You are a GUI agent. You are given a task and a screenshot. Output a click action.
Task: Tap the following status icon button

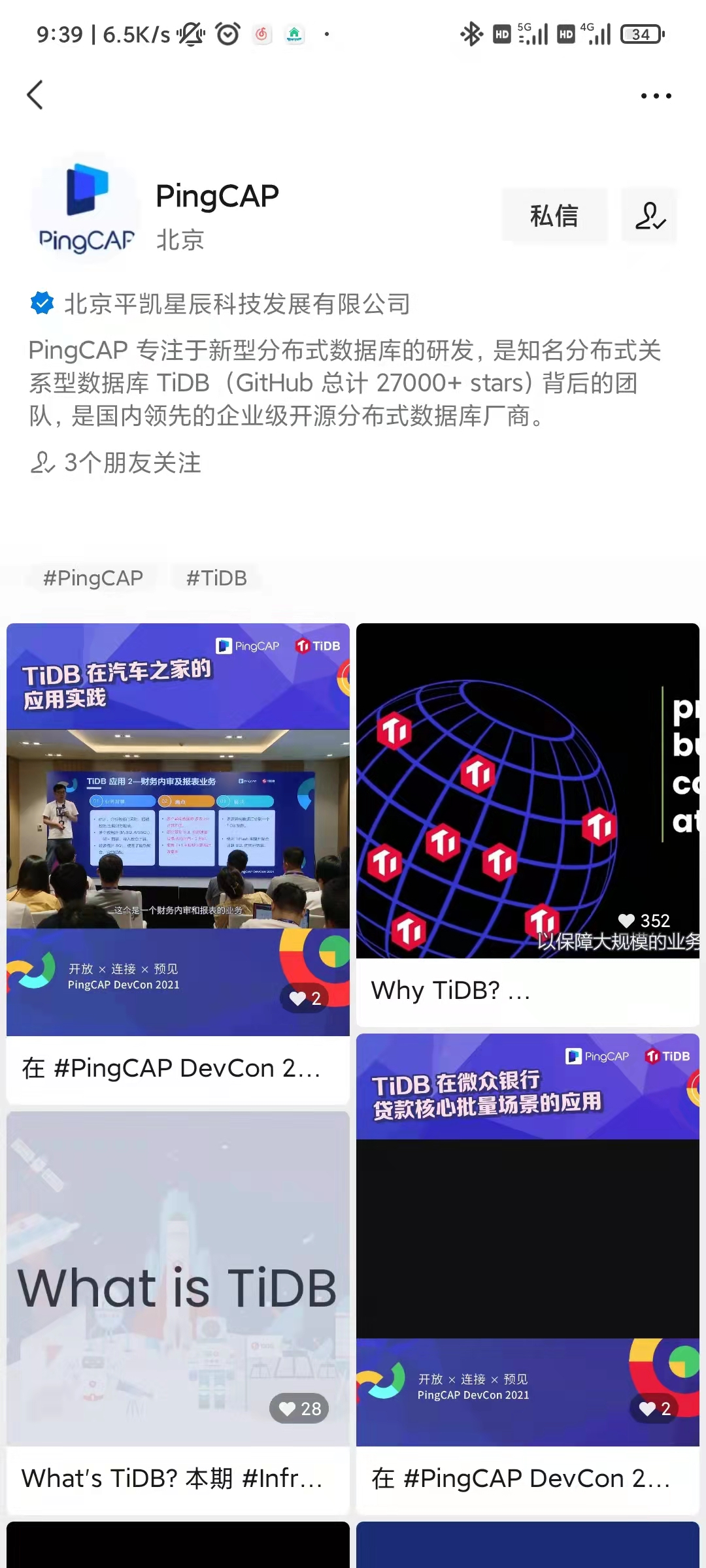pos(649,216)
